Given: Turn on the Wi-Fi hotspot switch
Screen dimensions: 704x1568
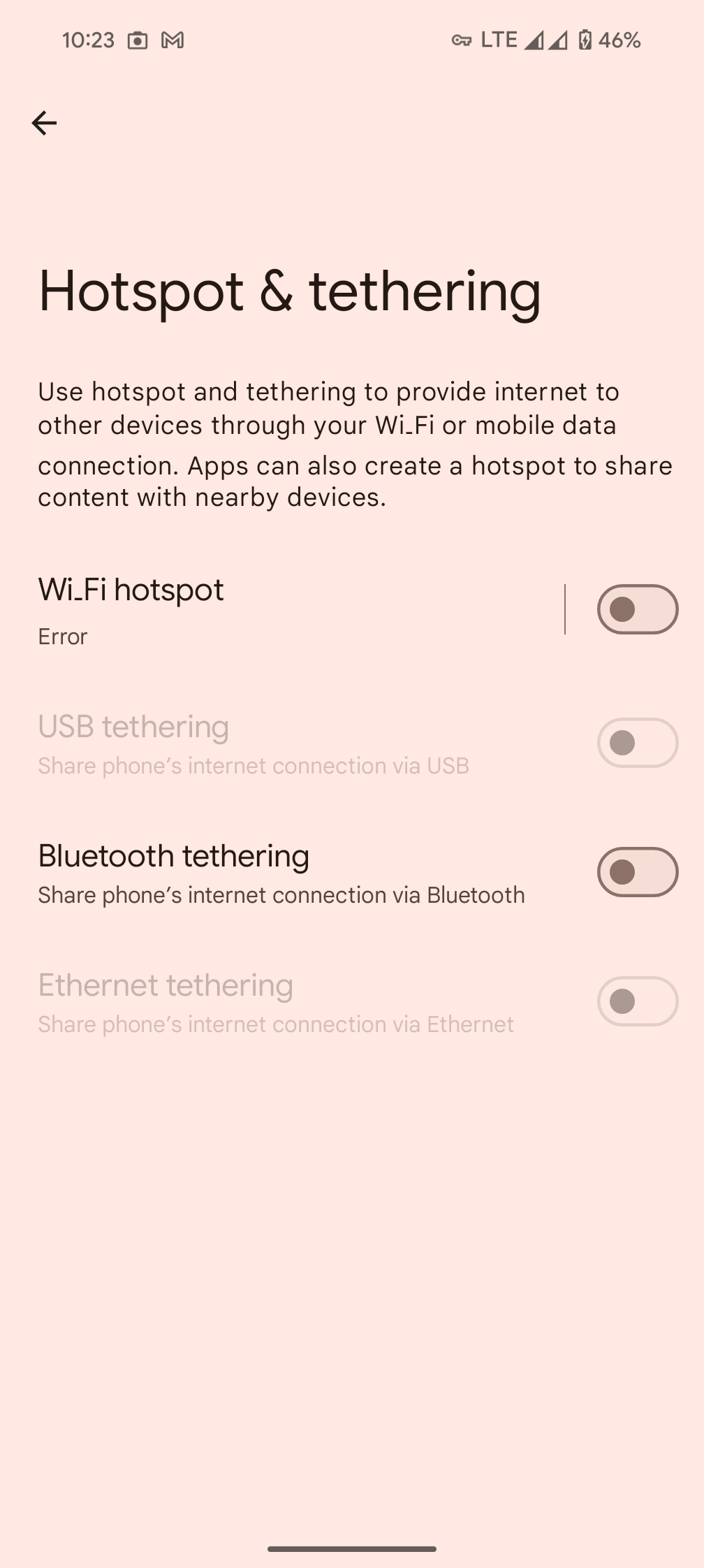Looking at the screenshot, I should pos(637,609).
